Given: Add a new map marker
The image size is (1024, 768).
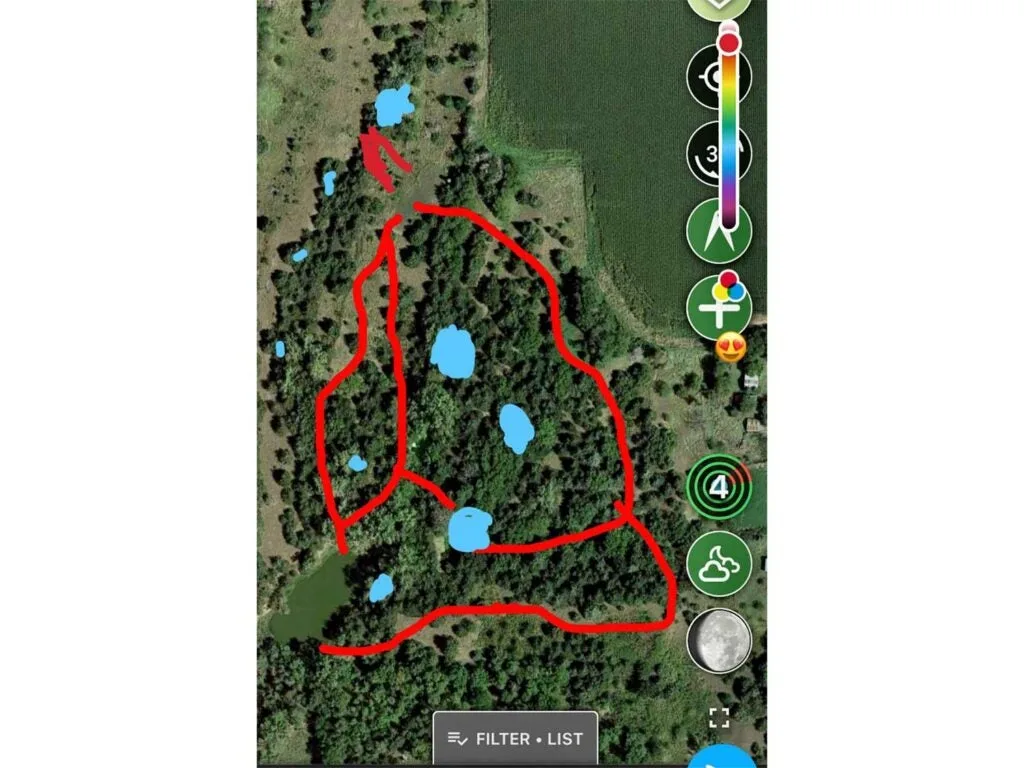Looking at the screenshot, I should coord(718,306).
